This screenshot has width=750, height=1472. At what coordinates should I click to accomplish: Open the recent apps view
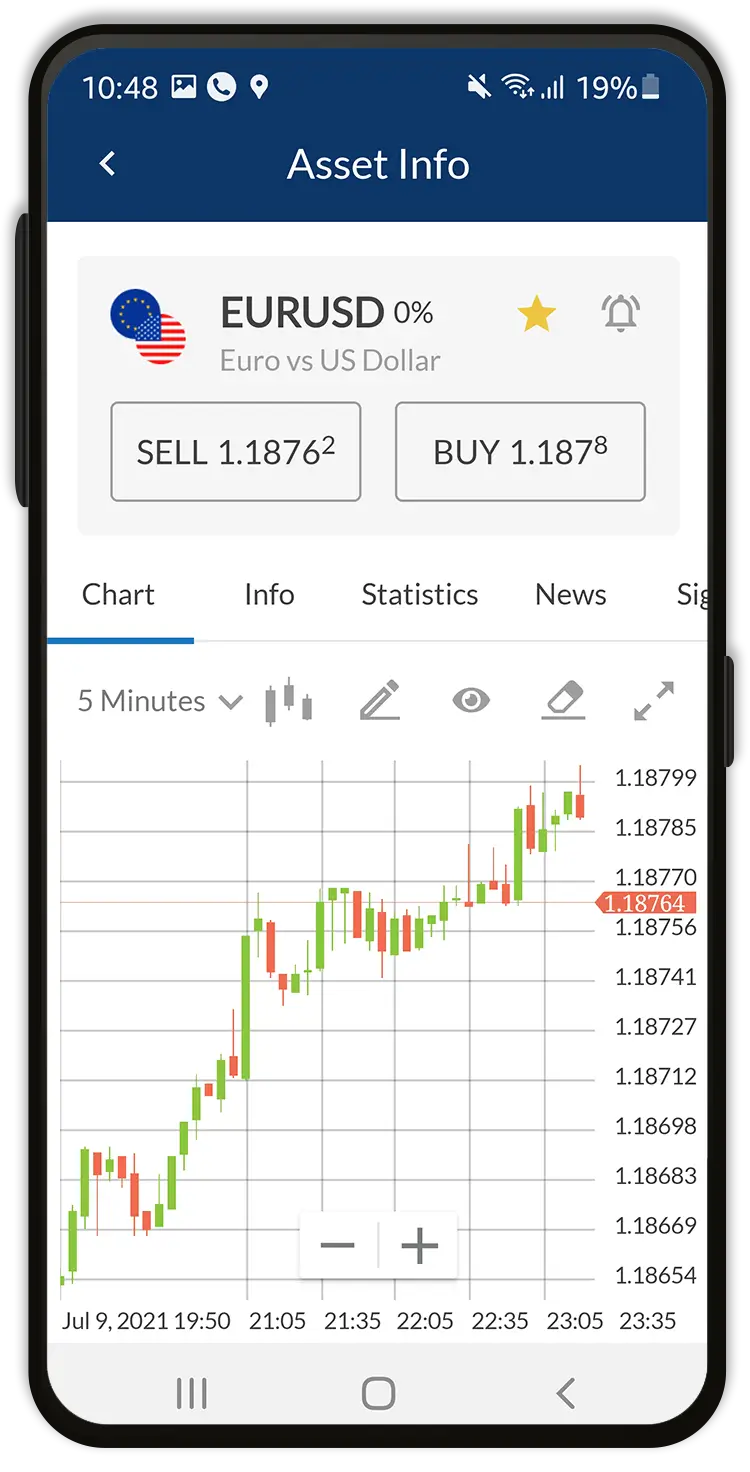191,1393
